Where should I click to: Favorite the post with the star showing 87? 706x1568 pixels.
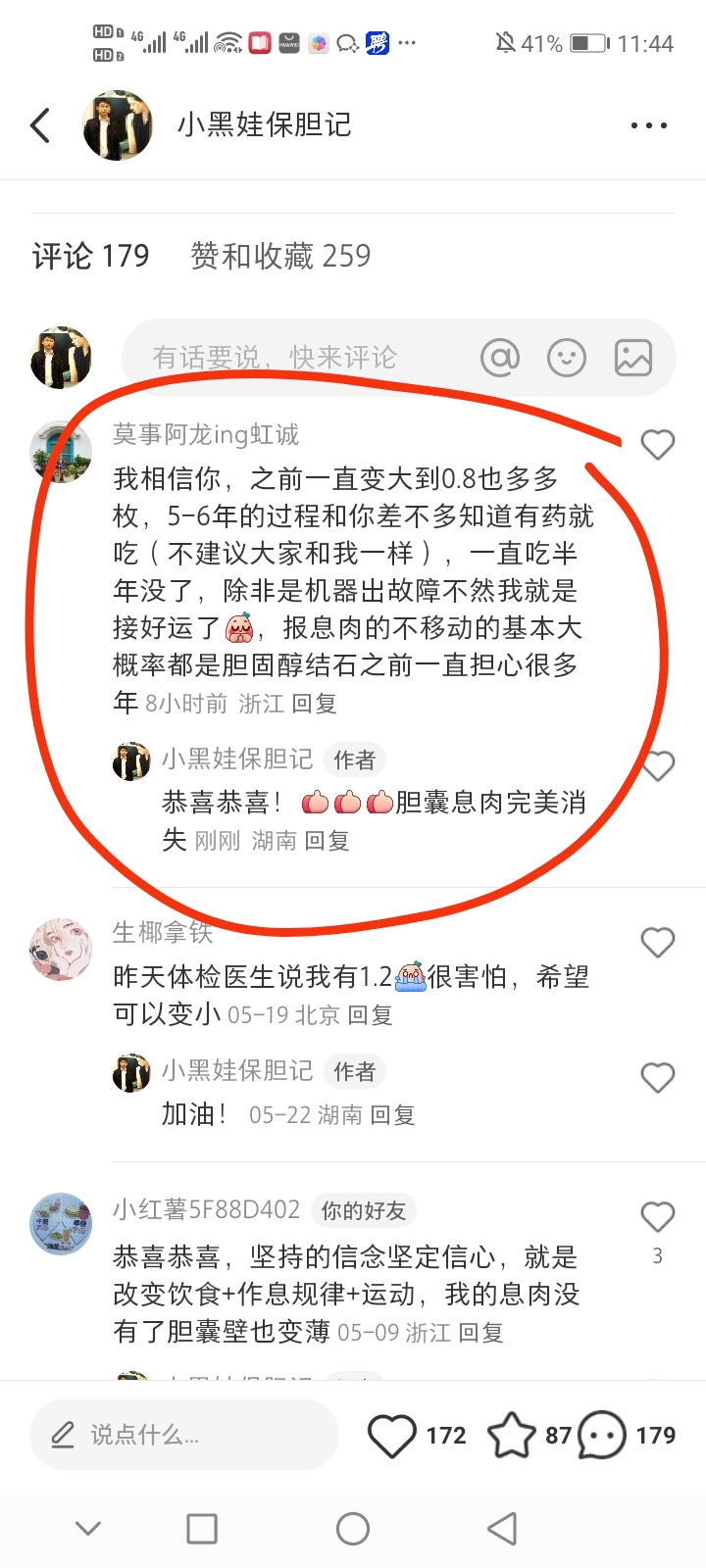pos(511,1435)
